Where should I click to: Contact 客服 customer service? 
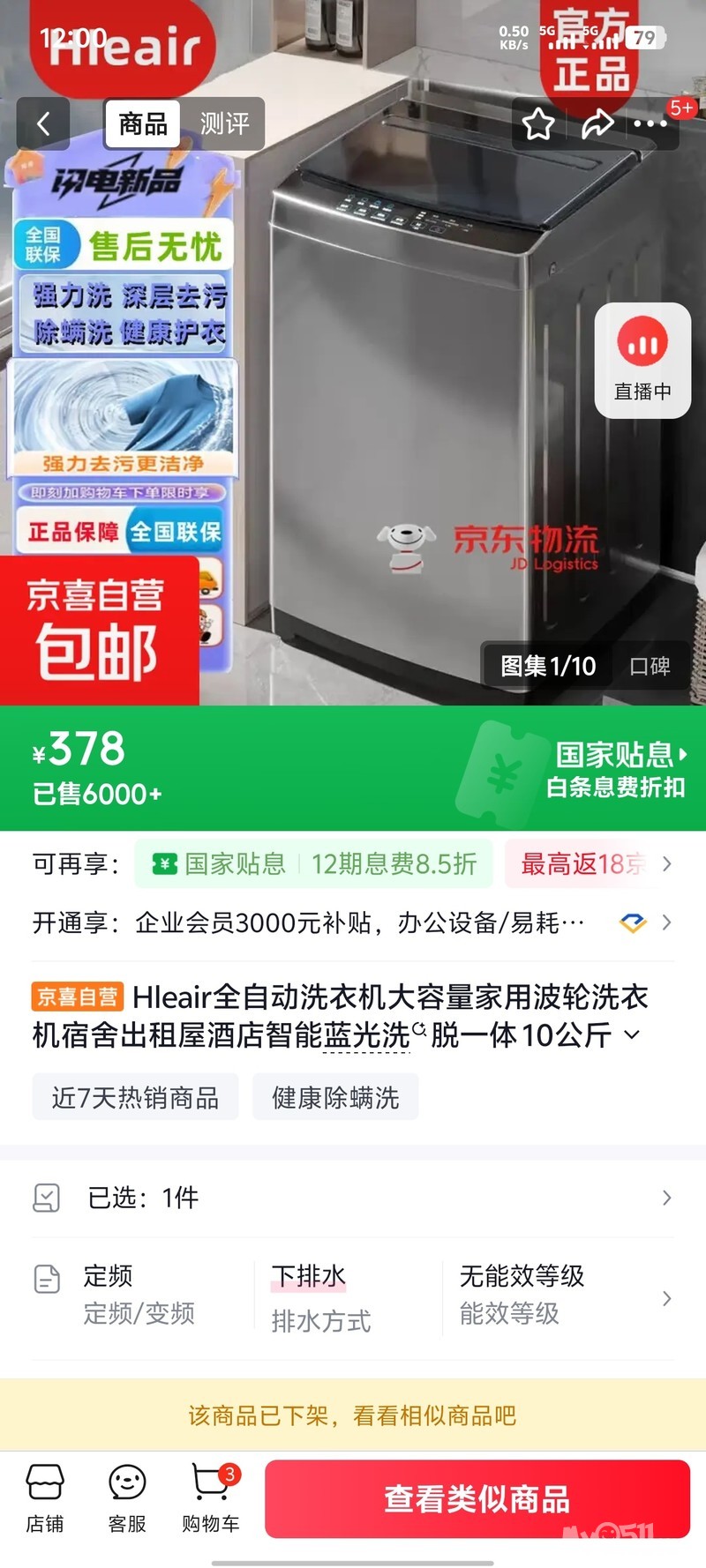(x=127, y=1497)
